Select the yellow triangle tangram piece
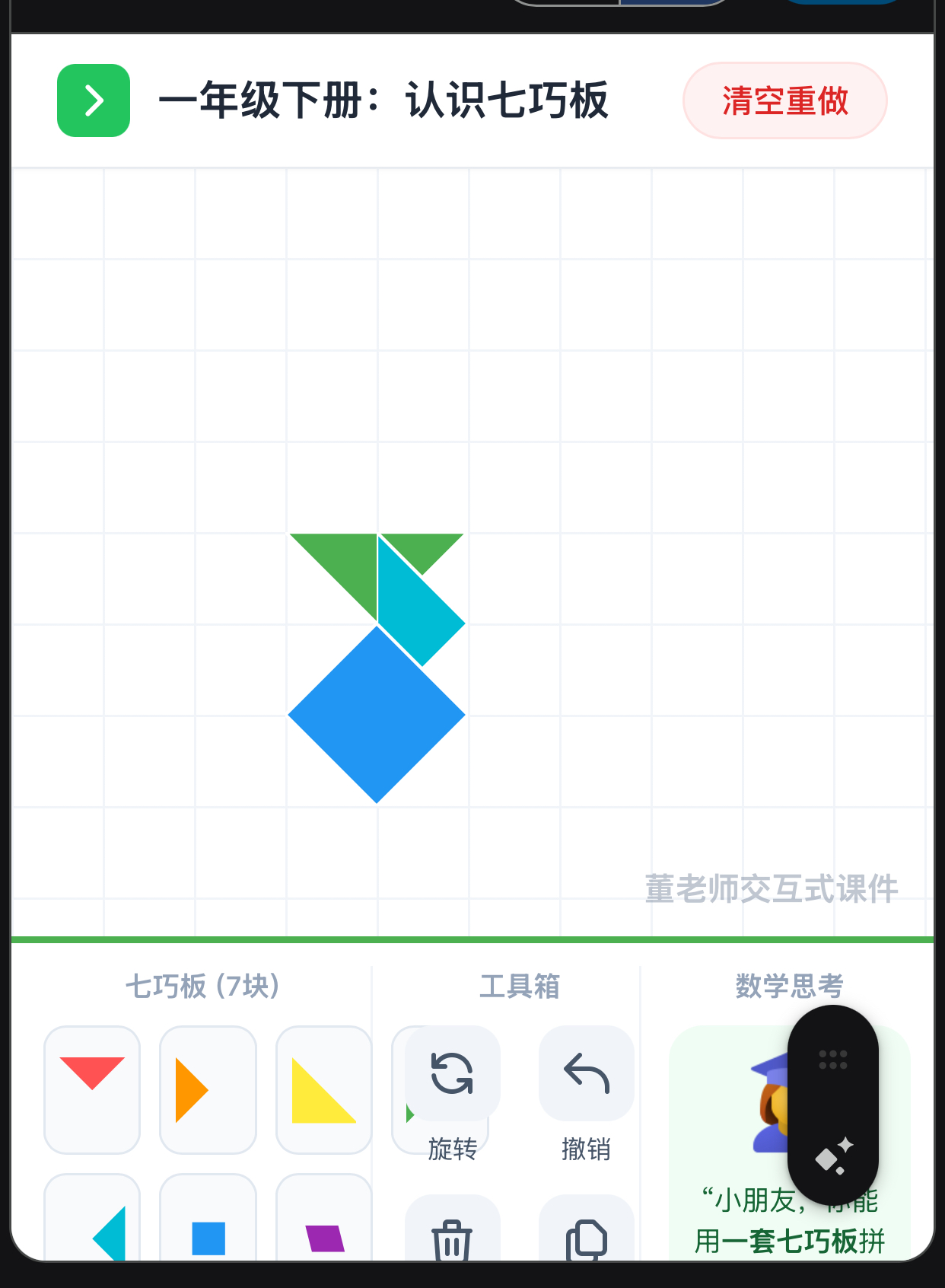This screenshot has height=1288, width=945. click(323, 1089)
